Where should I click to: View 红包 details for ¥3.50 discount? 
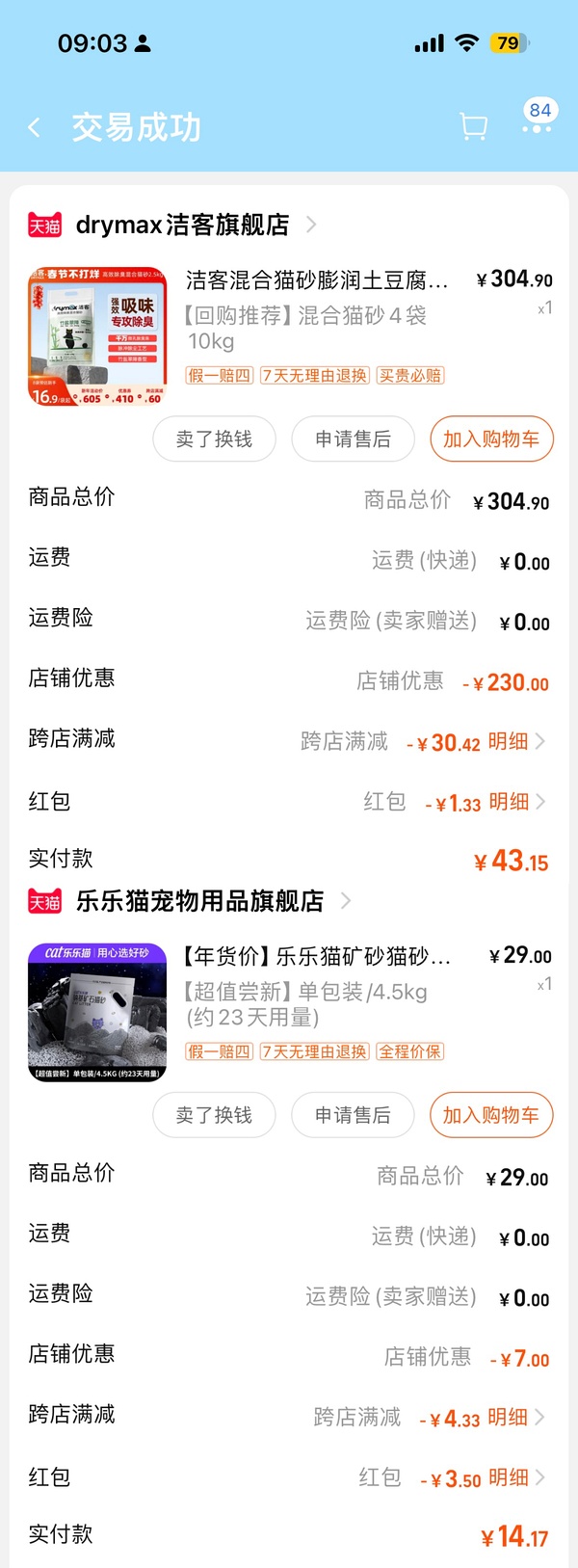(516, 1477)
